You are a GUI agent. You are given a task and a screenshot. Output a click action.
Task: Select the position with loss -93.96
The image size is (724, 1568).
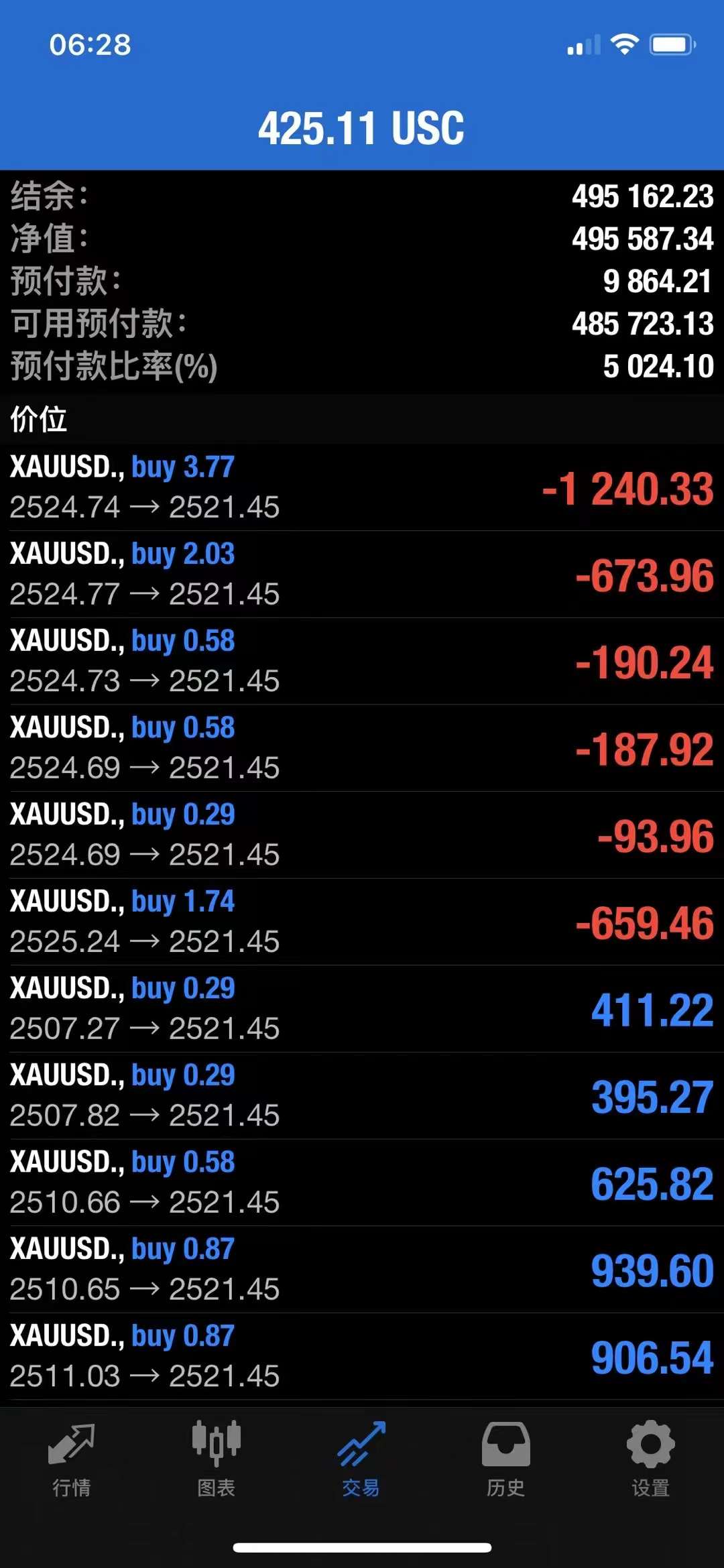[x=362, y=835]
